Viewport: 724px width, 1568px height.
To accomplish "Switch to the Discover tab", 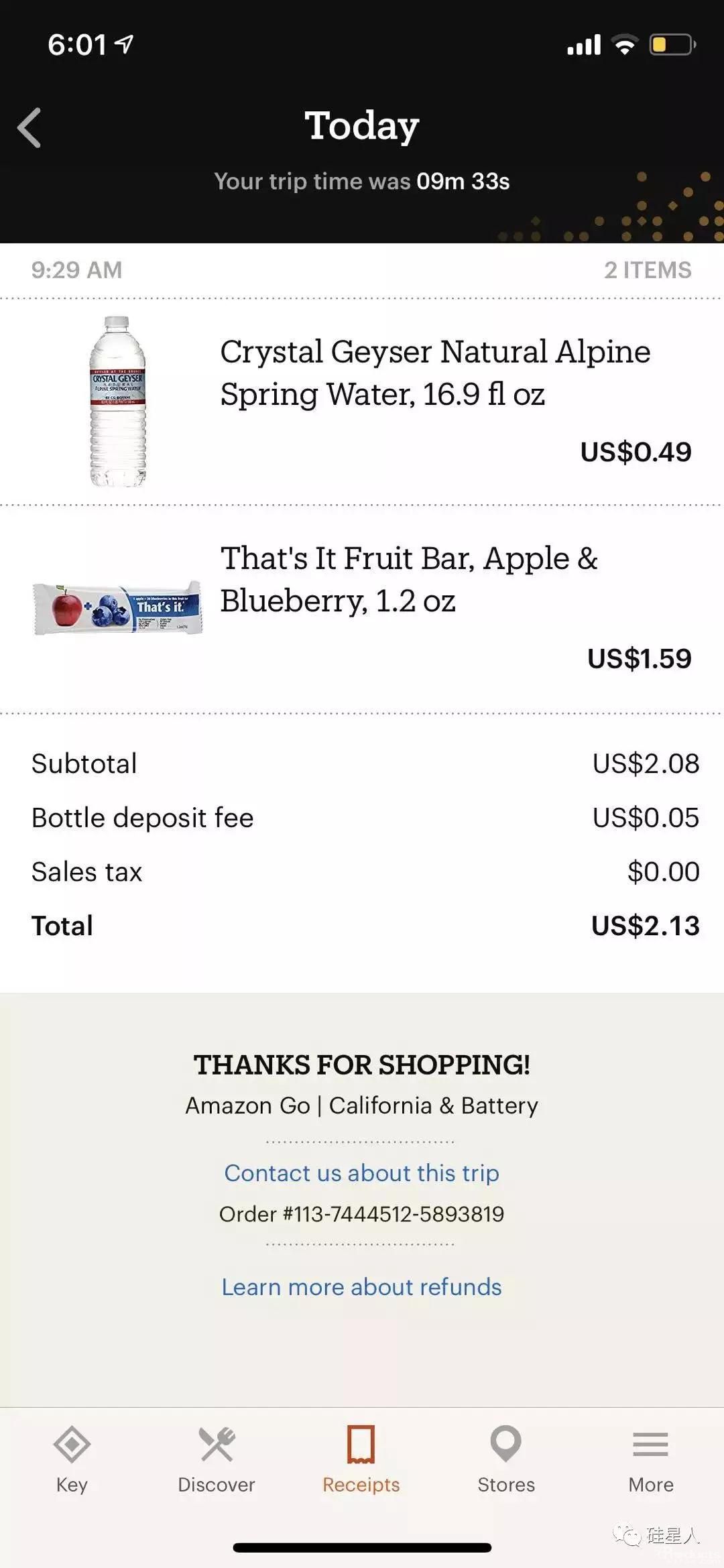I will click(217, 1459).
